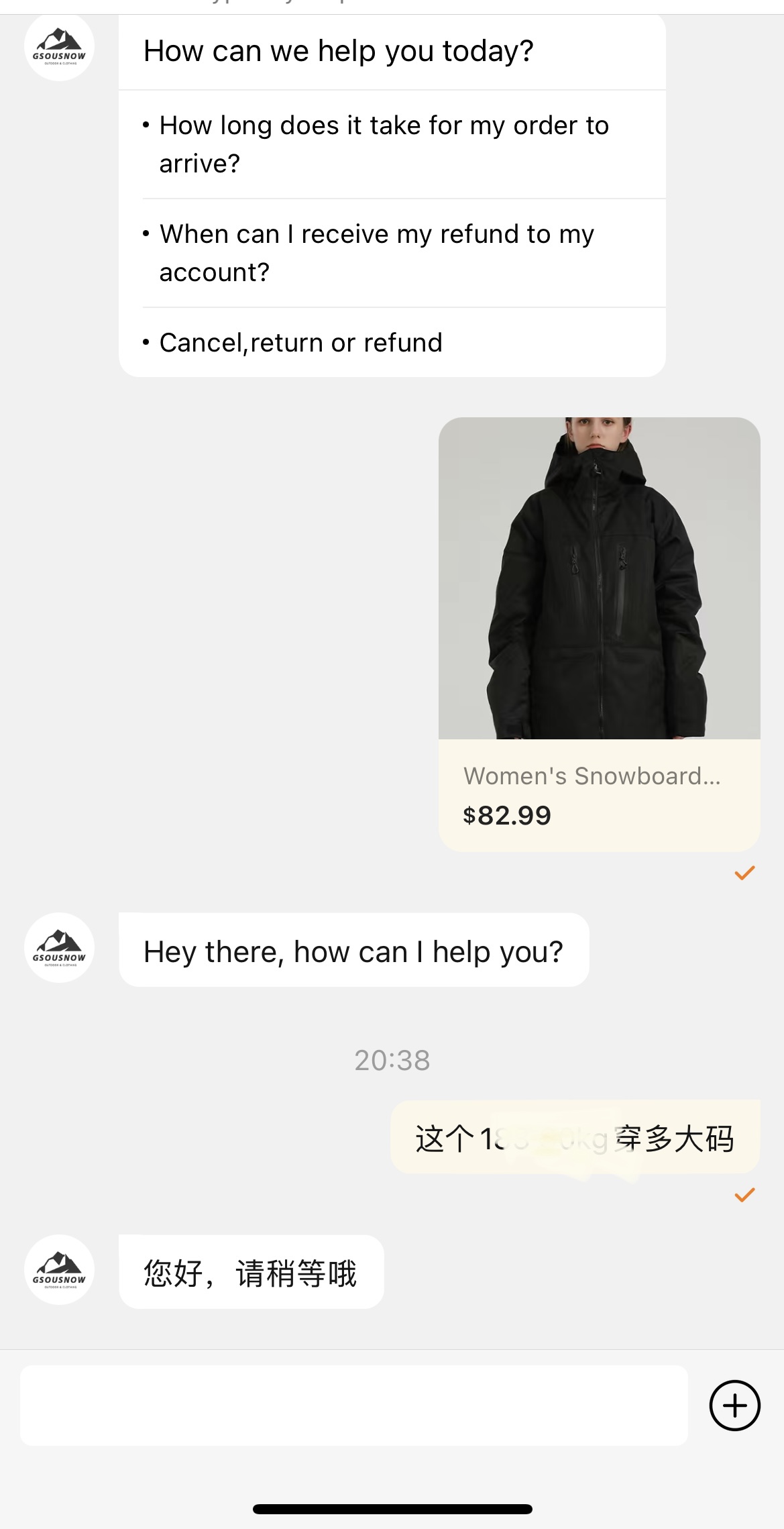Choose 'When can I receive my refund' option
The height and width of the screenshot is (1529, 784).
tap(376, 253)
